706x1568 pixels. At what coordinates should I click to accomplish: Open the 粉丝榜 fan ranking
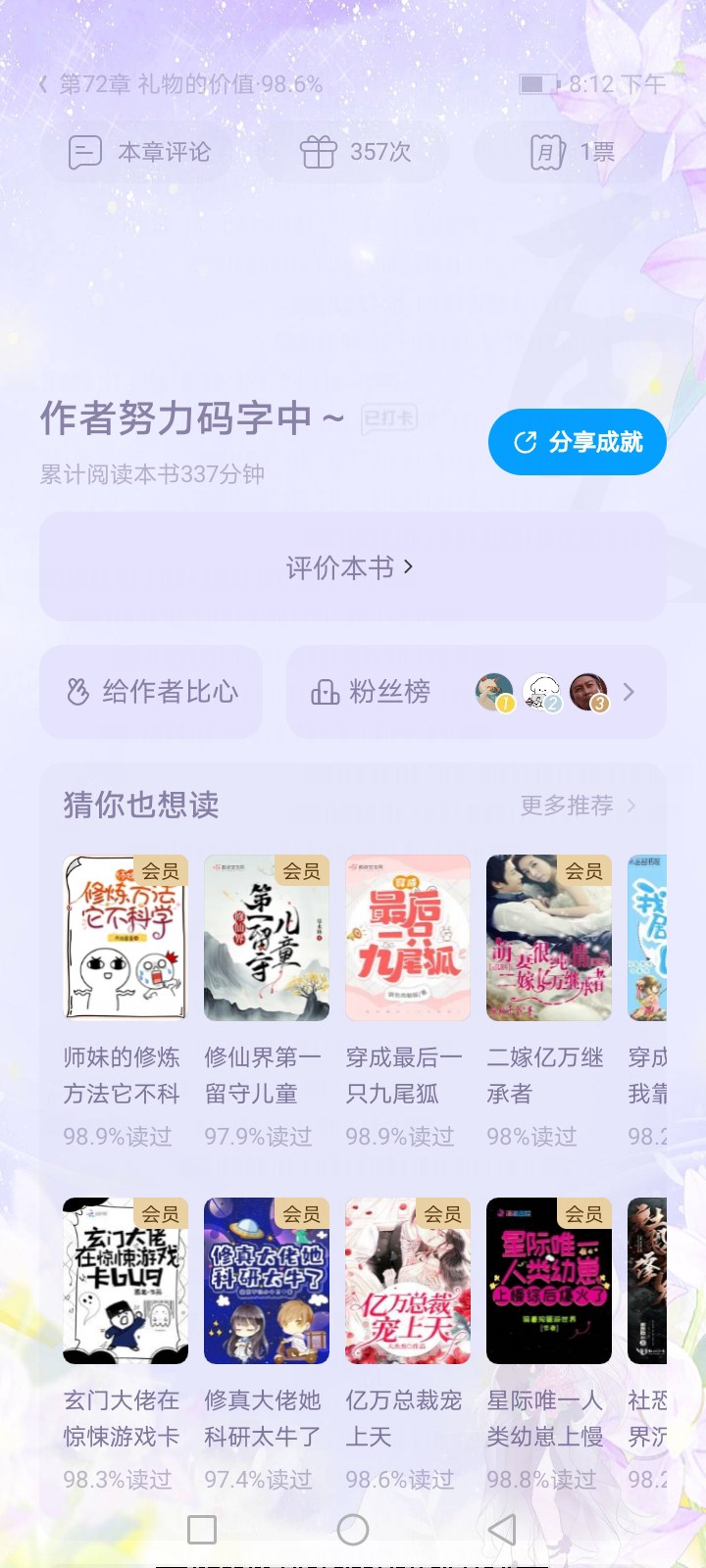tap(477, 692)
